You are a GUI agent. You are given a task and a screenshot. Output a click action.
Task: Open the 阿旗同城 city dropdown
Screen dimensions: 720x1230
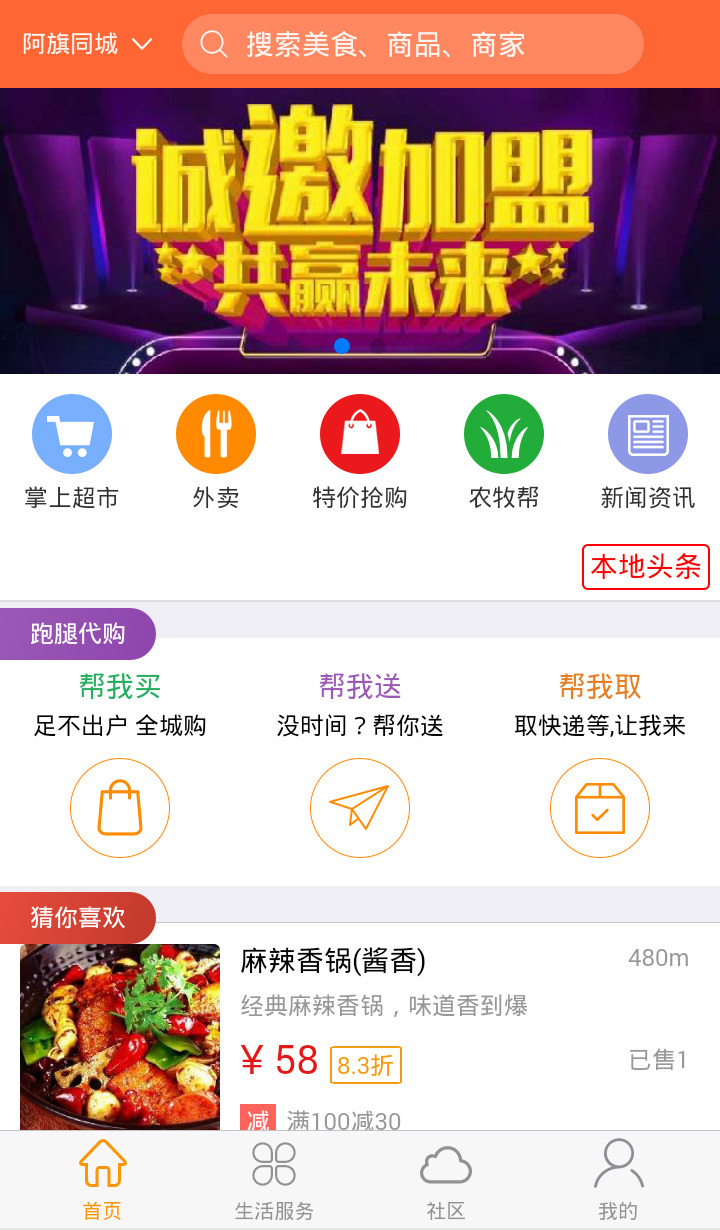click(87, 44)
